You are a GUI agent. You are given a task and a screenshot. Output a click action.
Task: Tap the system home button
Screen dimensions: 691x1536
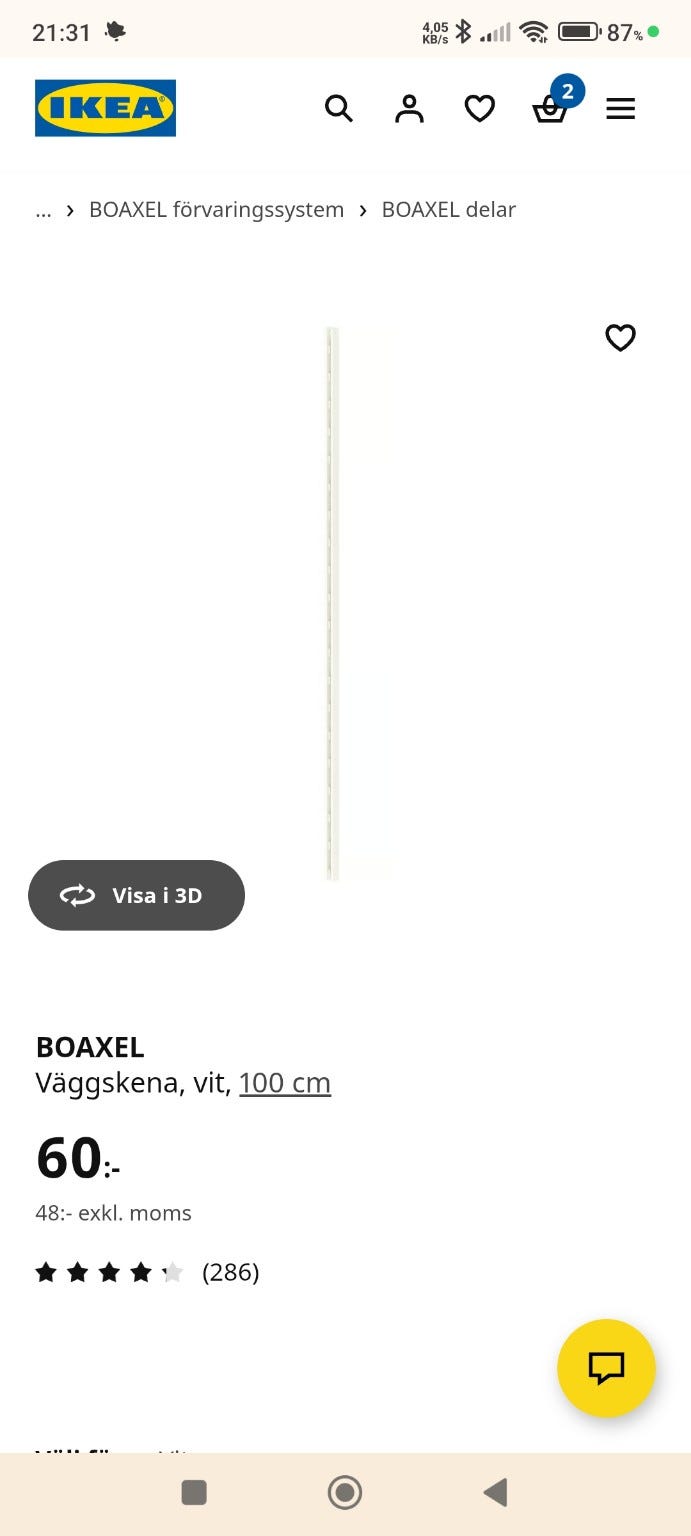[x=345, y=1493]
